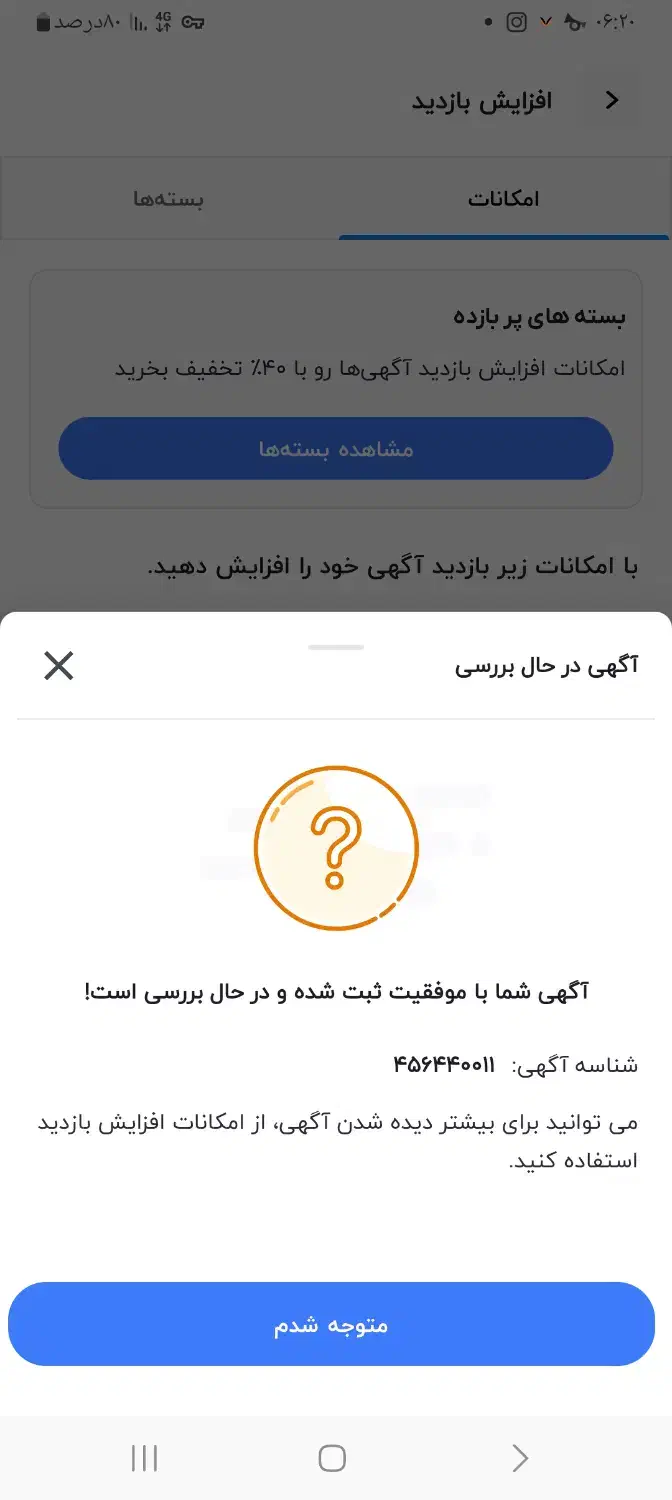Tap the system back button
Image resolution: width=672 pixels, height=1500 pixels.
coord(519,1458)
